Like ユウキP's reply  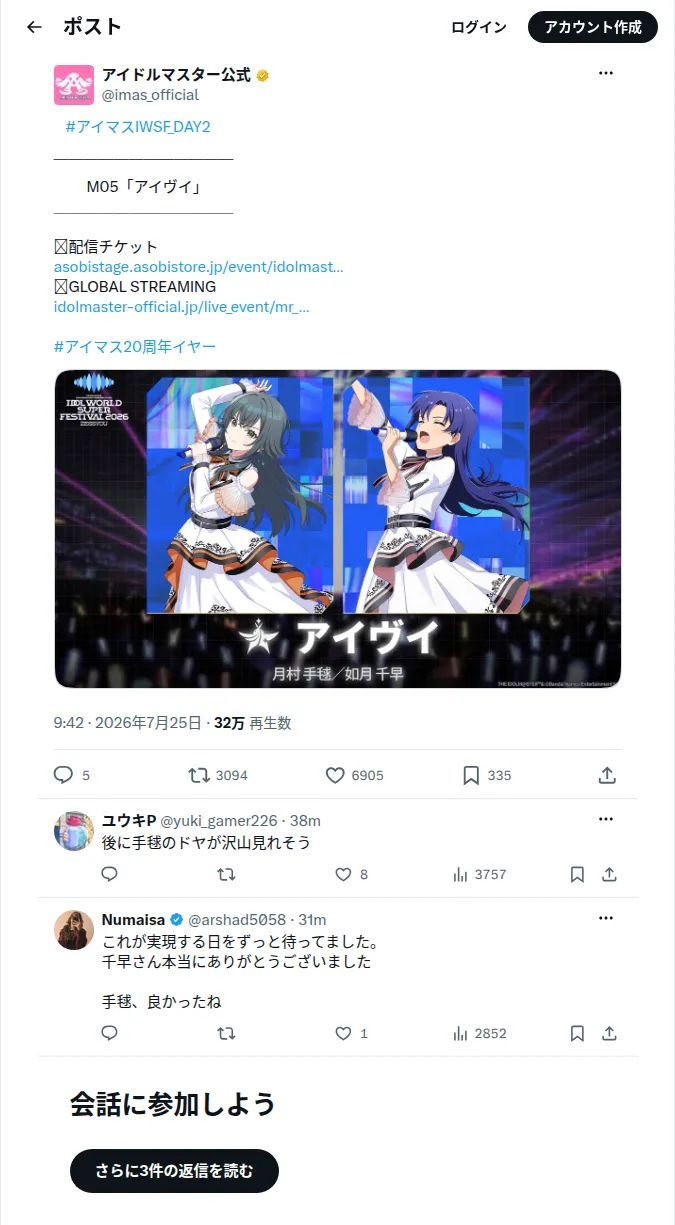coord(343,874)
